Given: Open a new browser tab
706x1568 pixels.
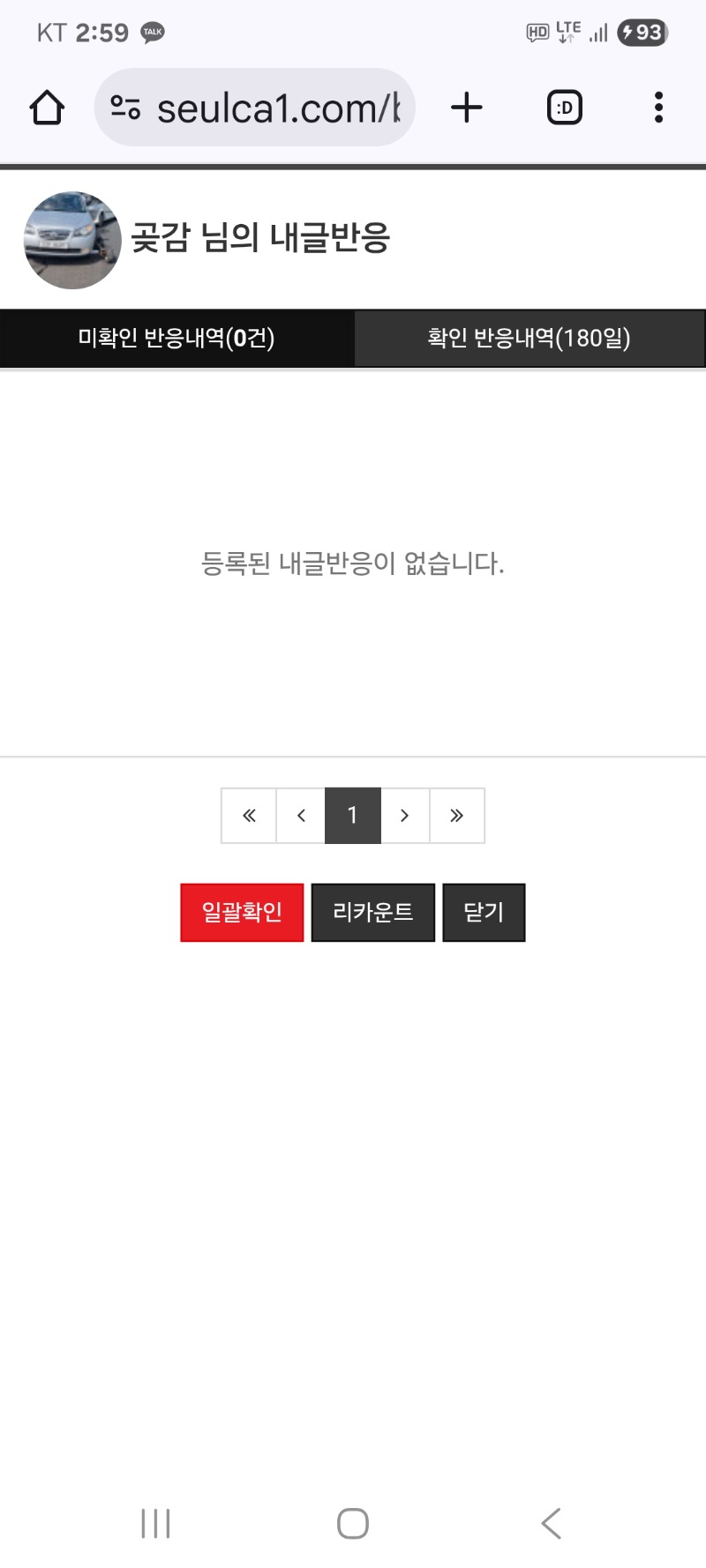Looking at the screenshot, I should [466, 108].
